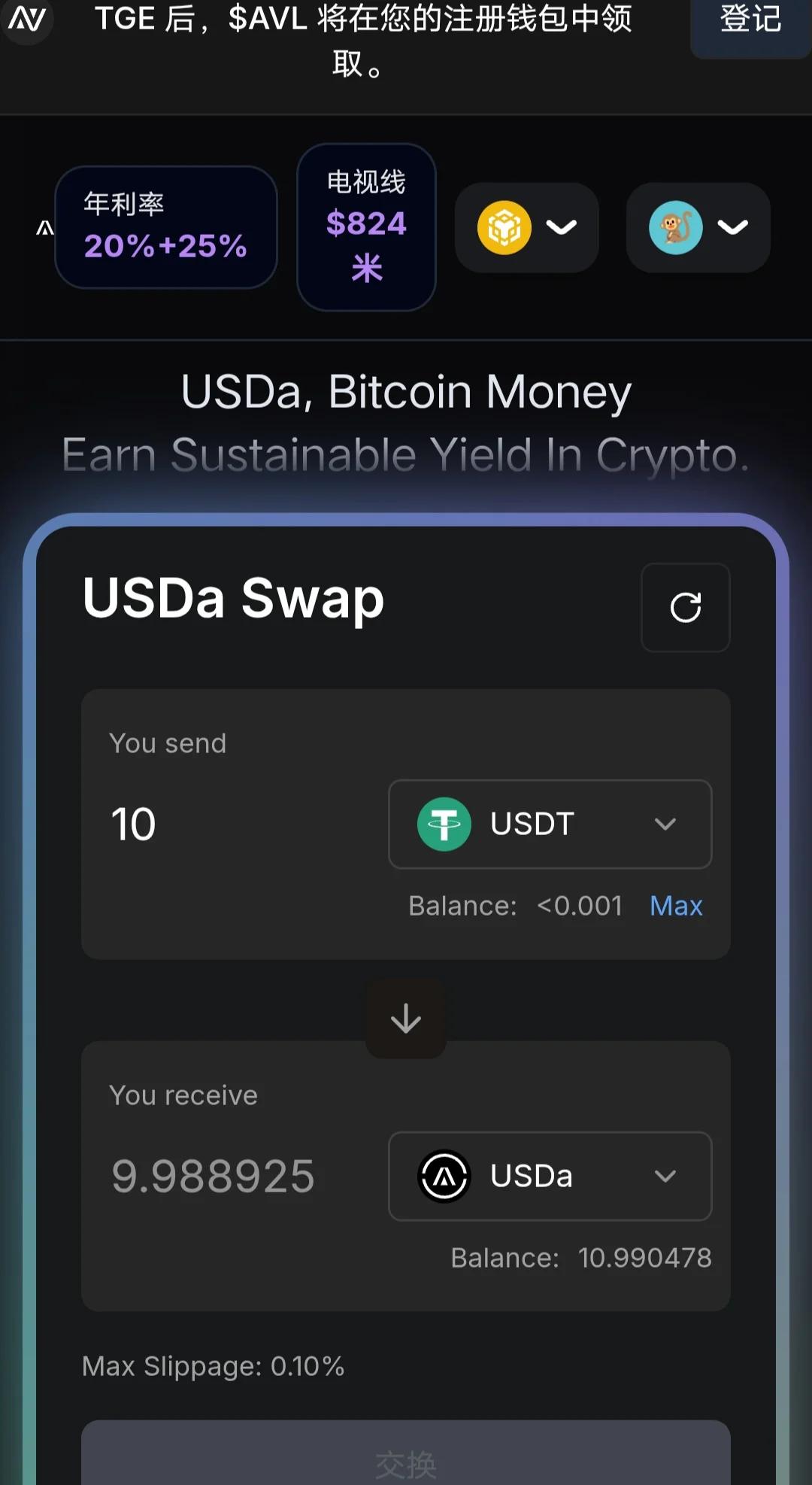
Task: Tap the 交换 swap button
Action: pyautogui.click(x=406, y=1459)
